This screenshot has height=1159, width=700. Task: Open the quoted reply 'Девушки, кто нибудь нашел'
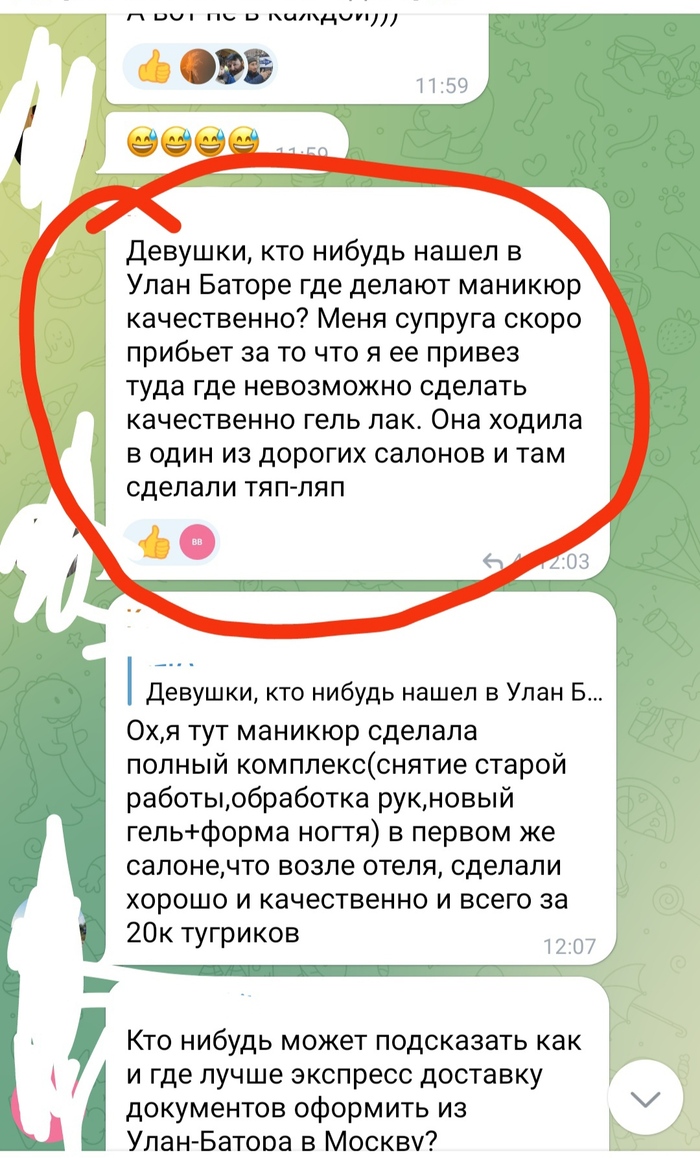370,692
